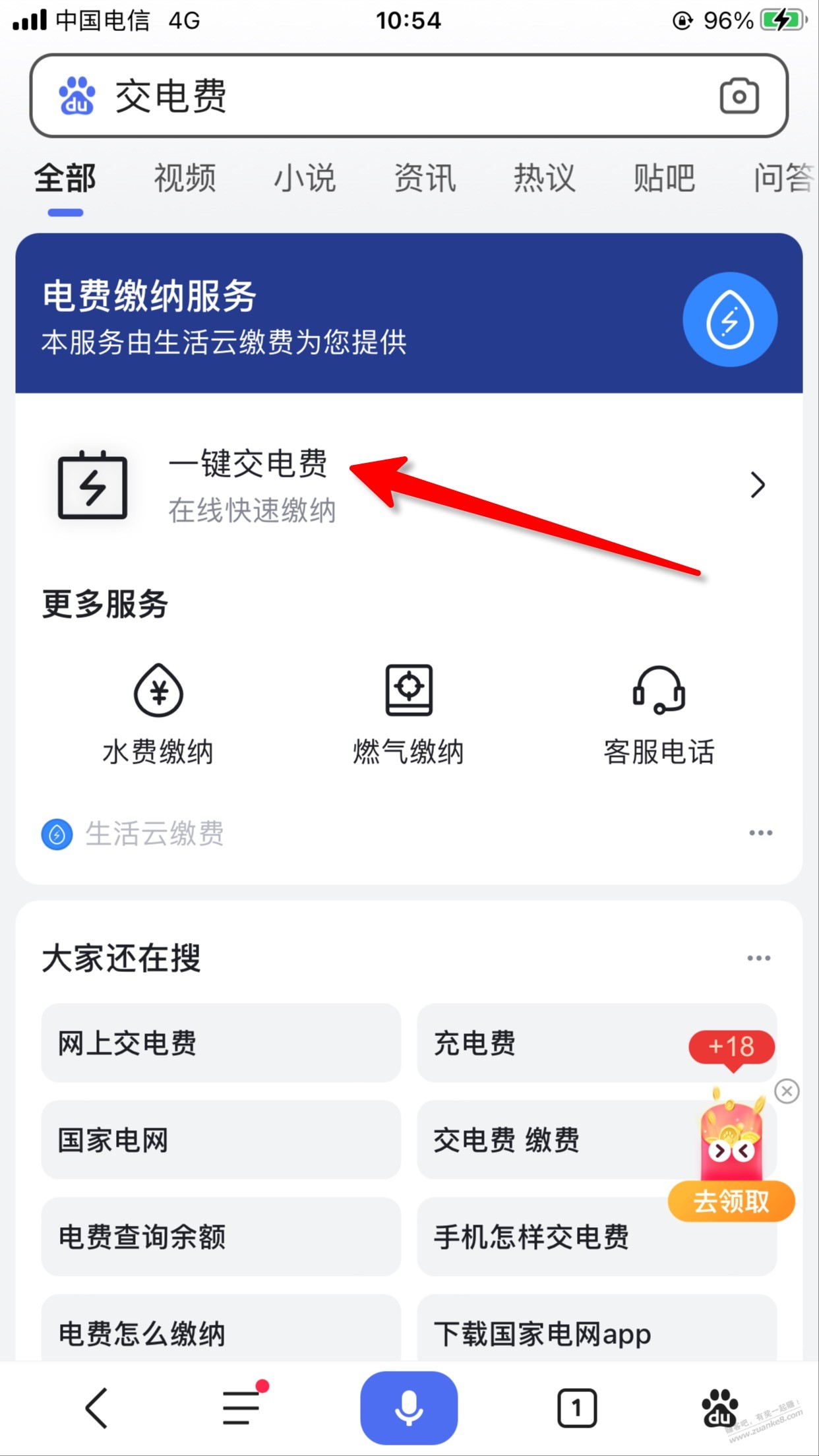Search for 国家电网
The image size is (819, 1456).
point(221,1140)
